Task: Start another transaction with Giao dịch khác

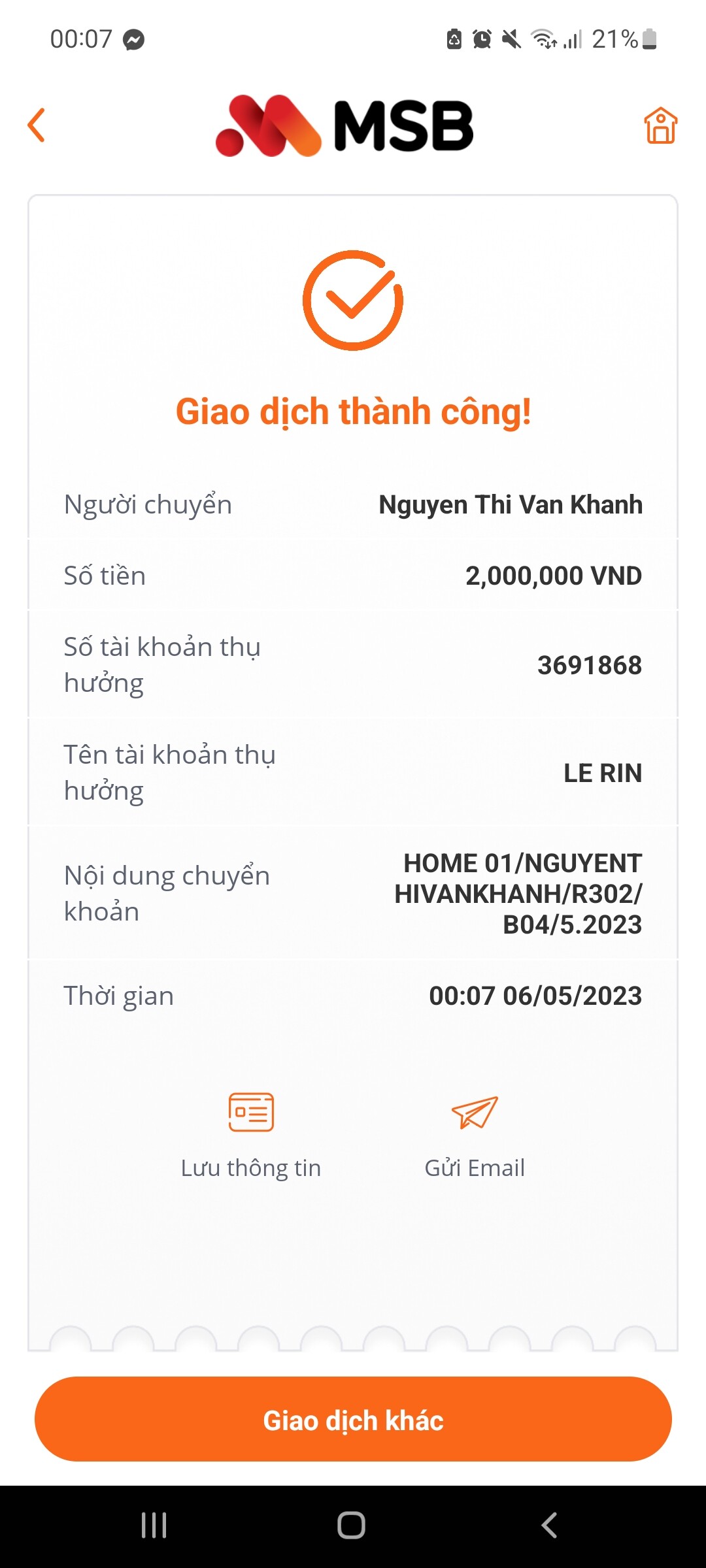Action: click(x=353, y=1420)
